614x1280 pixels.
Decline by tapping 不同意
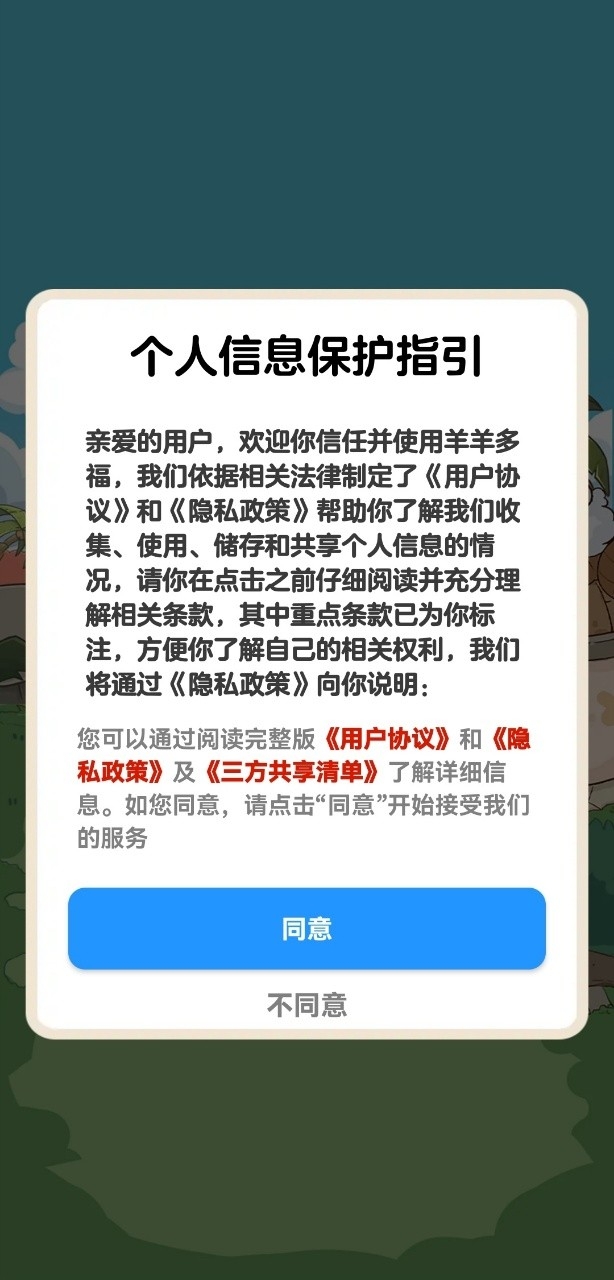point(307,1004)
